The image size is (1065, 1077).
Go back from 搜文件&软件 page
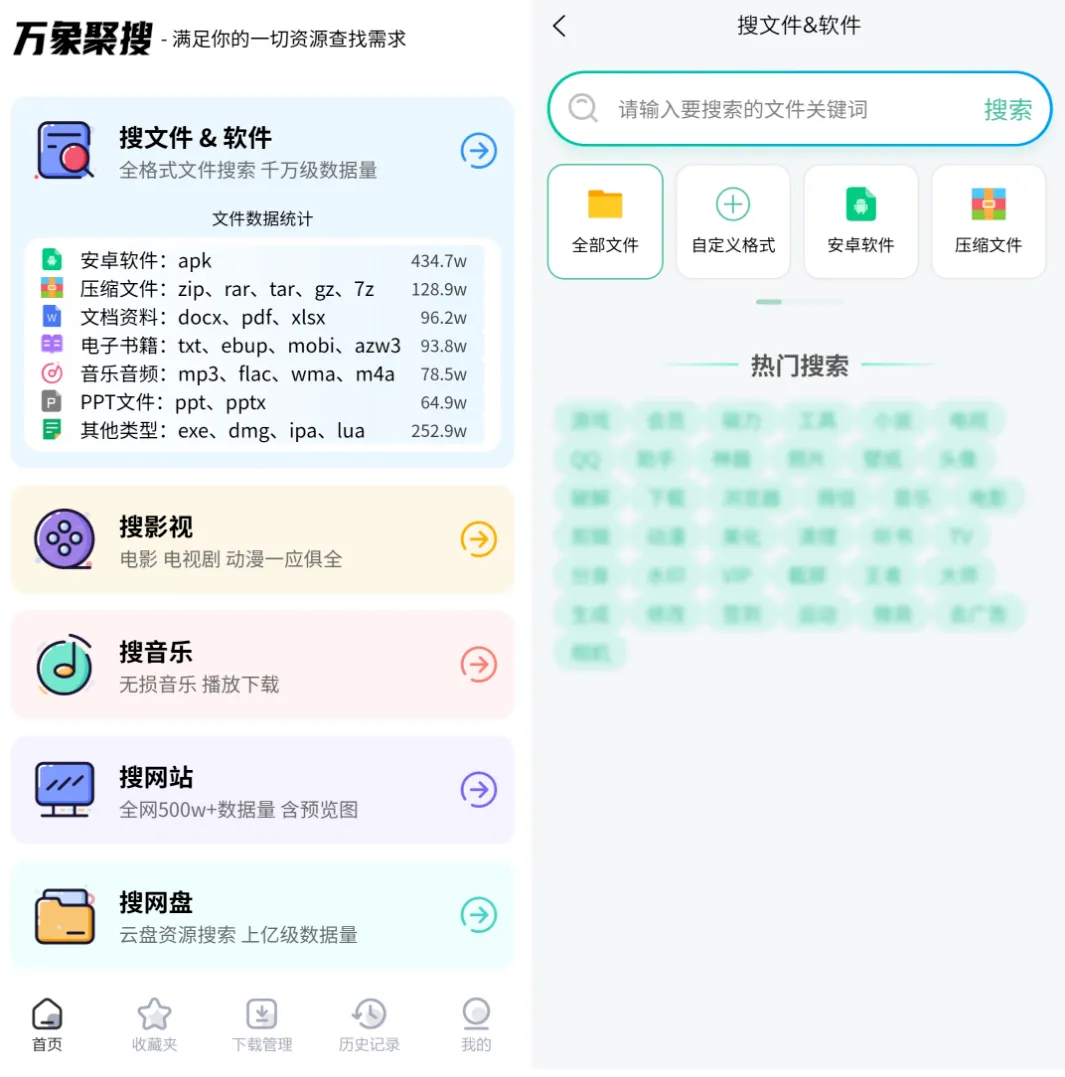(559, 27)
